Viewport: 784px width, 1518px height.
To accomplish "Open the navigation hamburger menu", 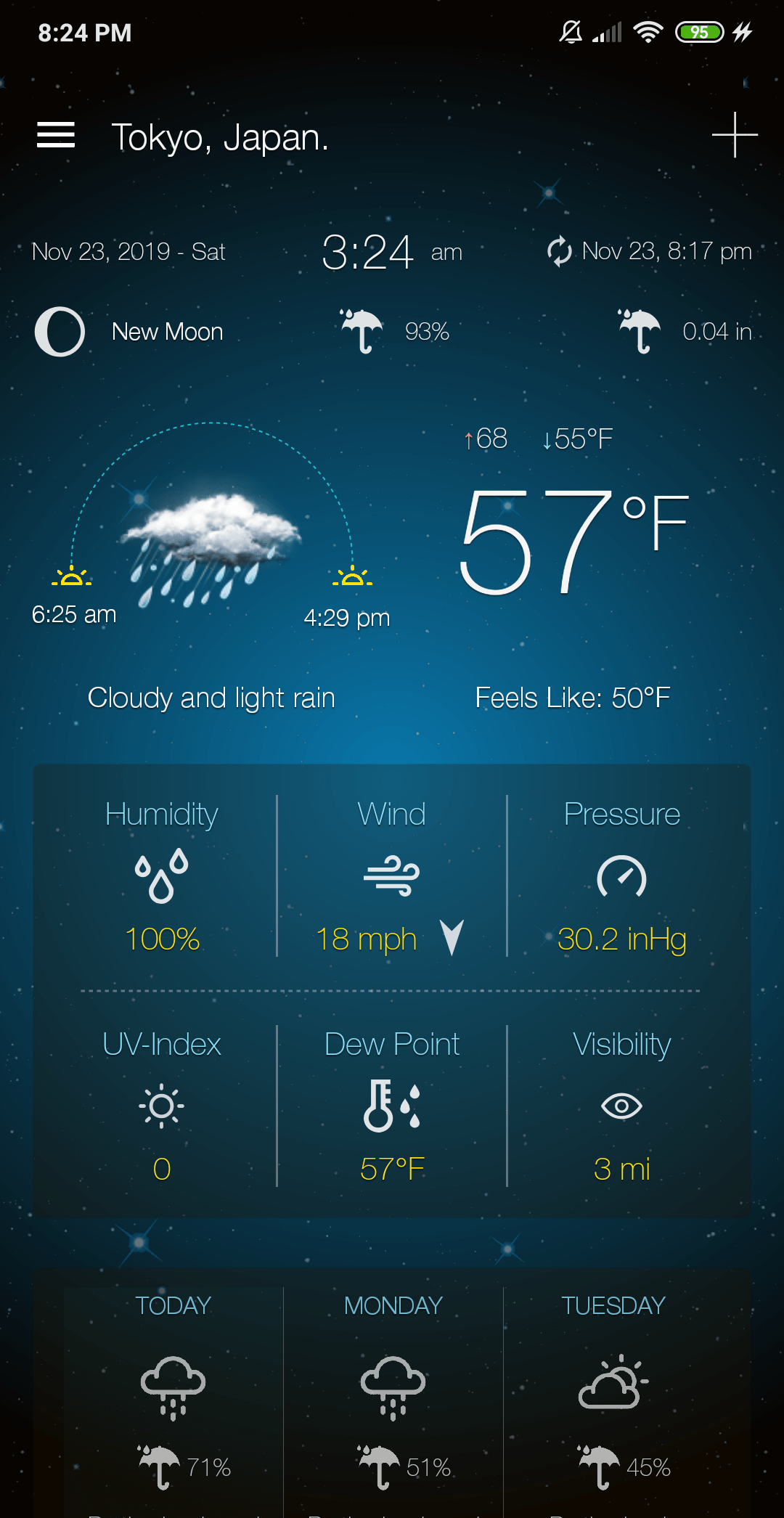I will coord(56,136).
